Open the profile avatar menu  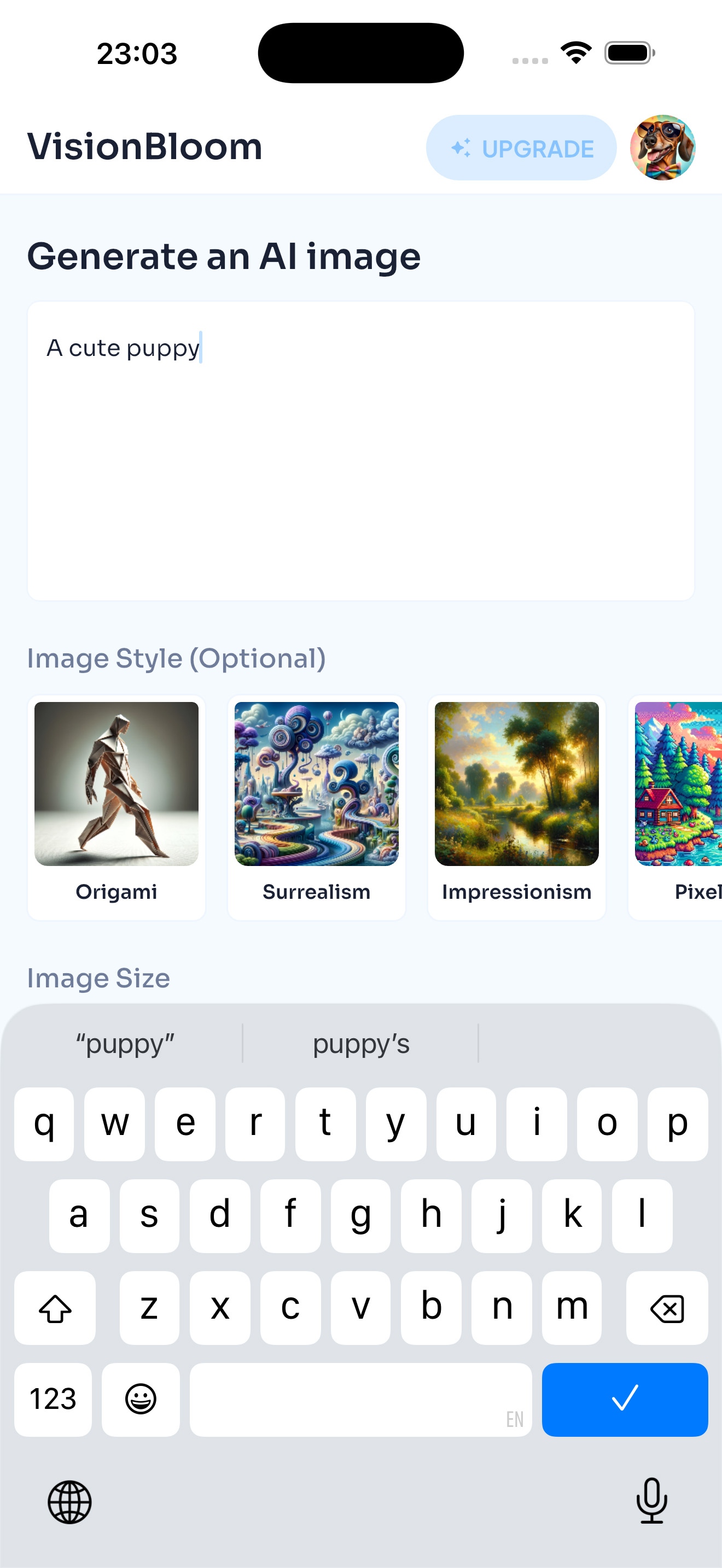[663, 148]
